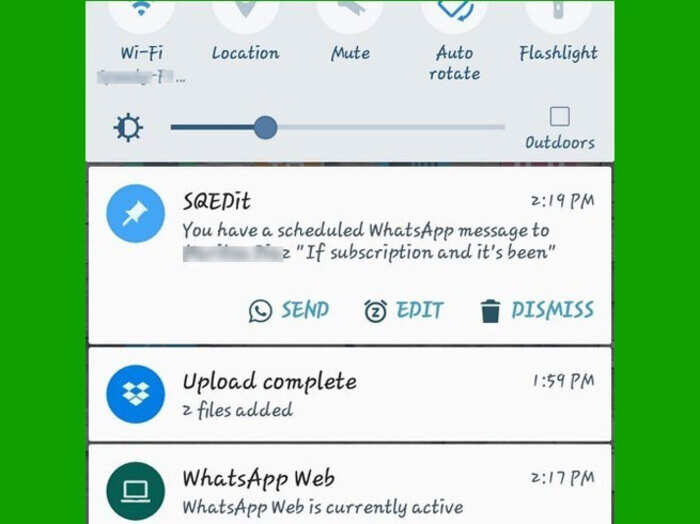This screenshot has width=700, height=524.
Task: Dismiss the SQEDit notification
Action: 536,310
